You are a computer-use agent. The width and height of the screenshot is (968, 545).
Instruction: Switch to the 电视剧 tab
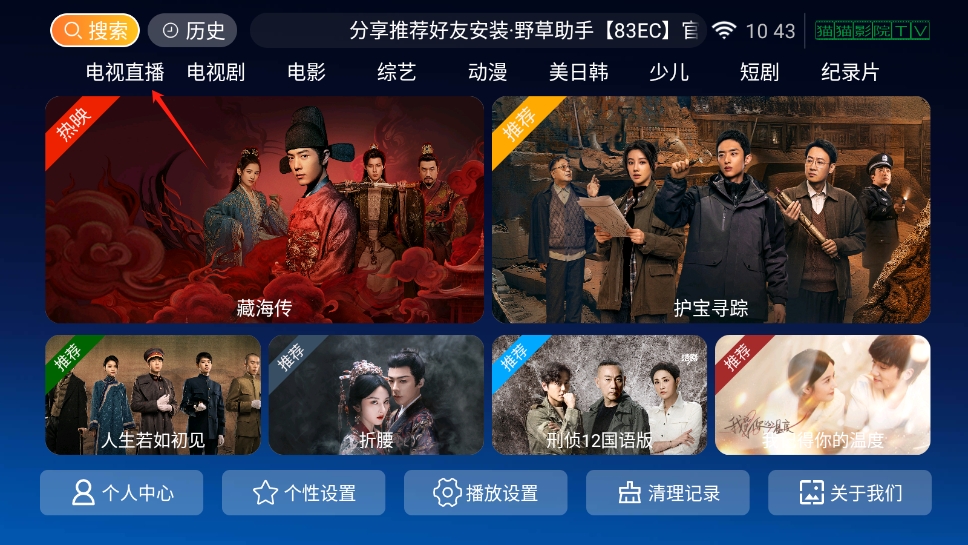(216, 72)
